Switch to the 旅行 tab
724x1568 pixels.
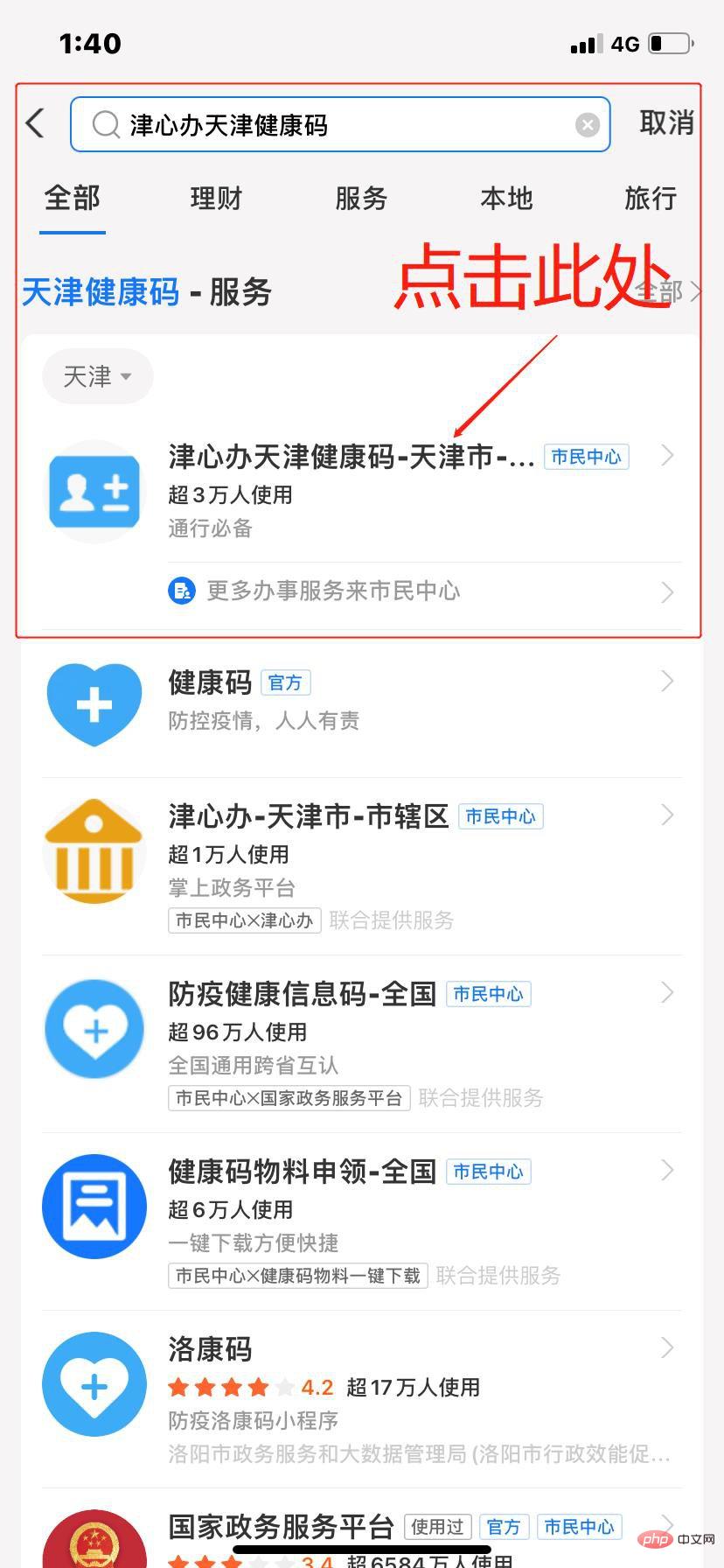650,199
